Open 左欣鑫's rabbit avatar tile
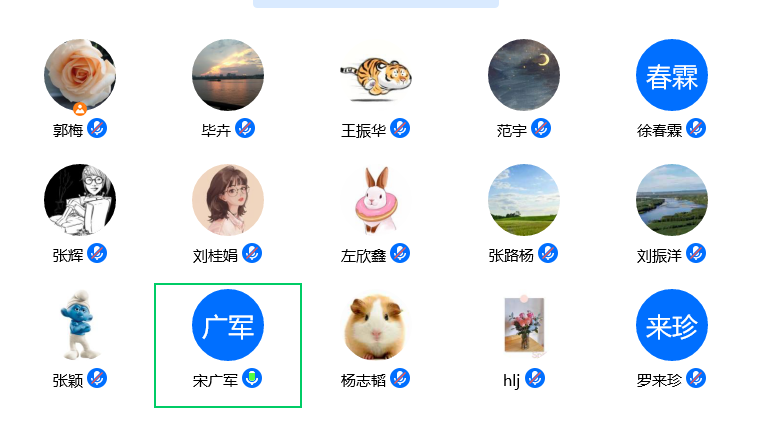 coord(376,200)
